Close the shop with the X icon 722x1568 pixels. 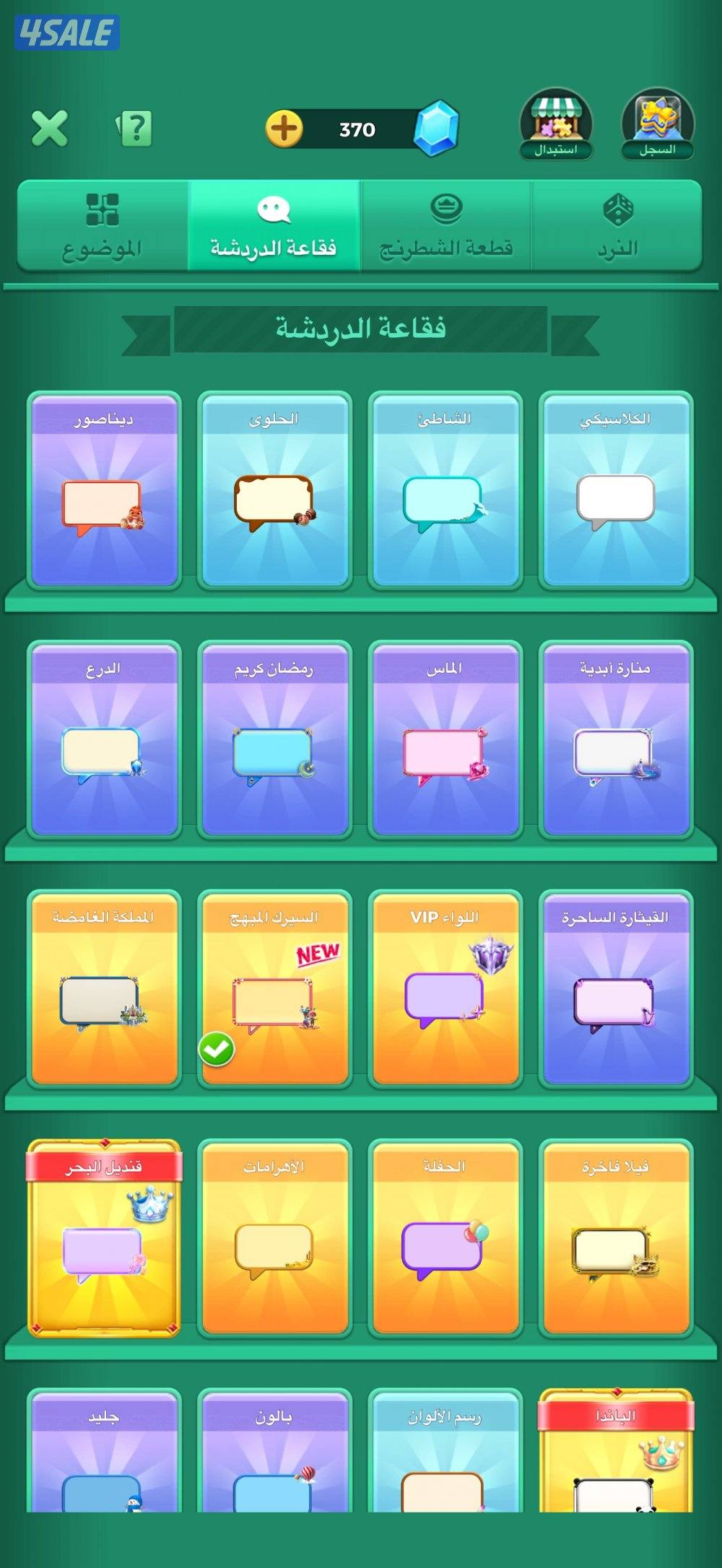49,129
